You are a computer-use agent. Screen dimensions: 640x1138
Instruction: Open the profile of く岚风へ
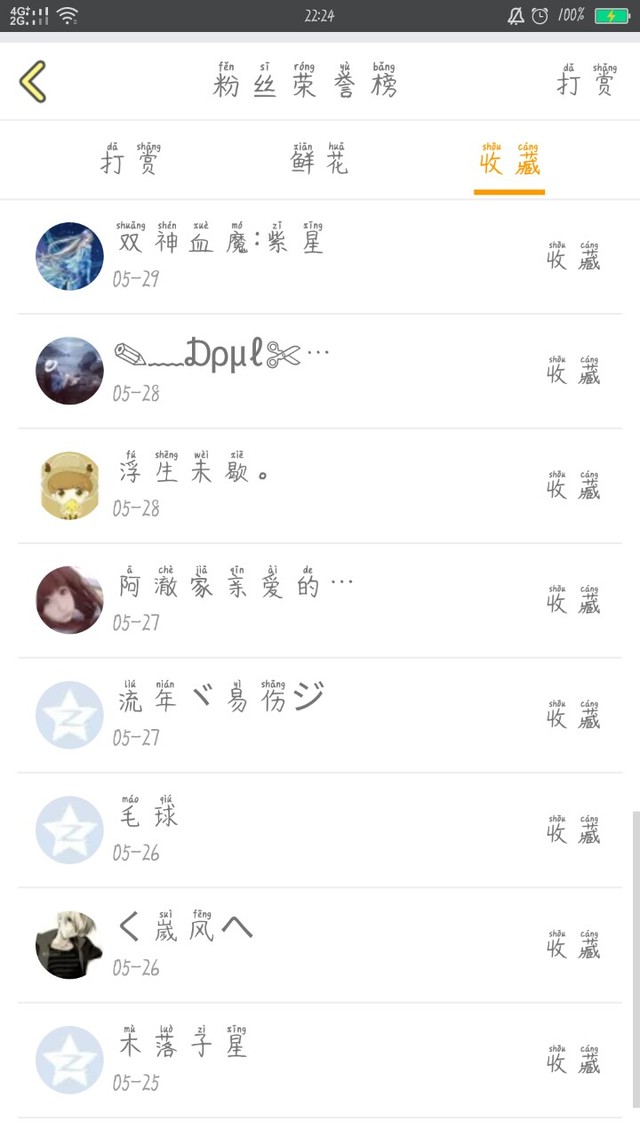click(185, 945)
